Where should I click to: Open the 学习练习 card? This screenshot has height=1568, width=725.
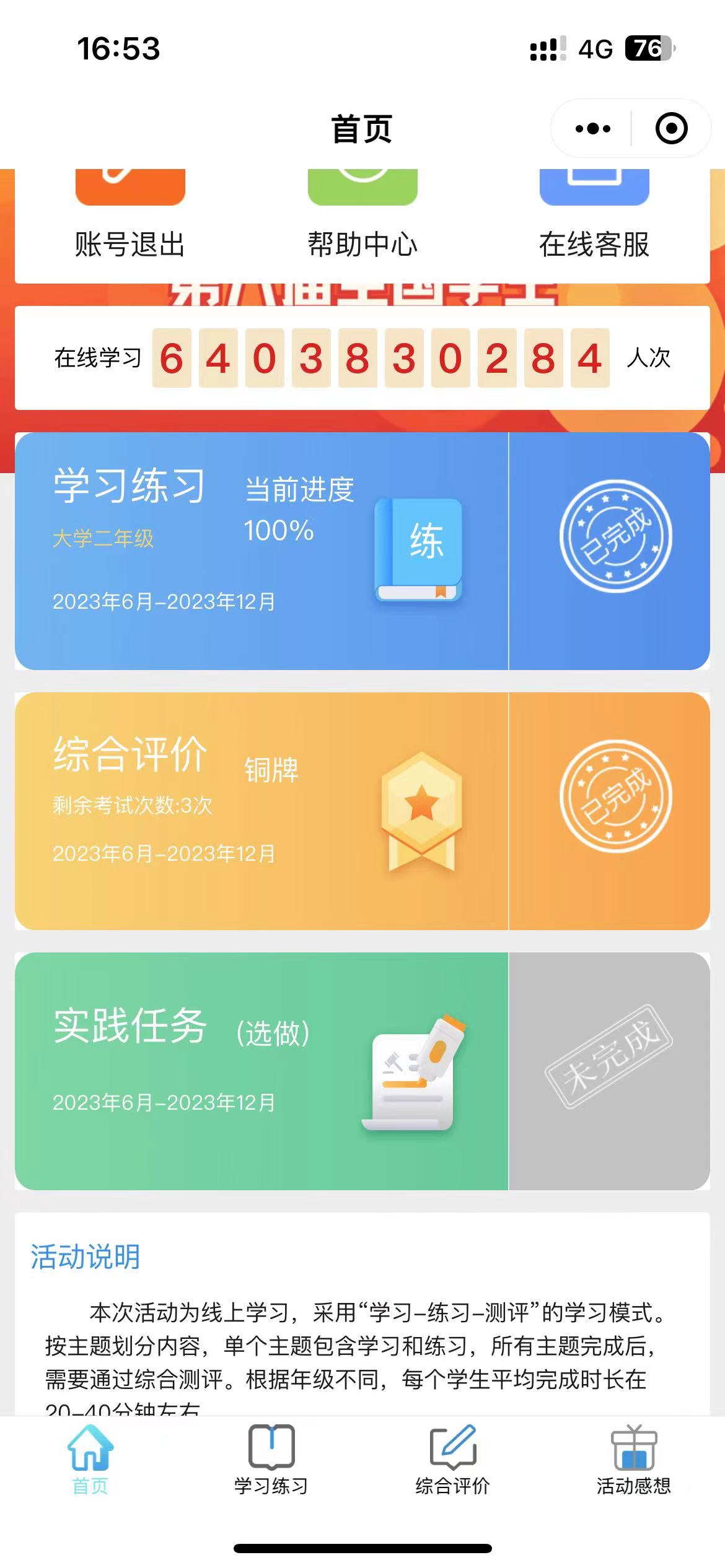362,551
